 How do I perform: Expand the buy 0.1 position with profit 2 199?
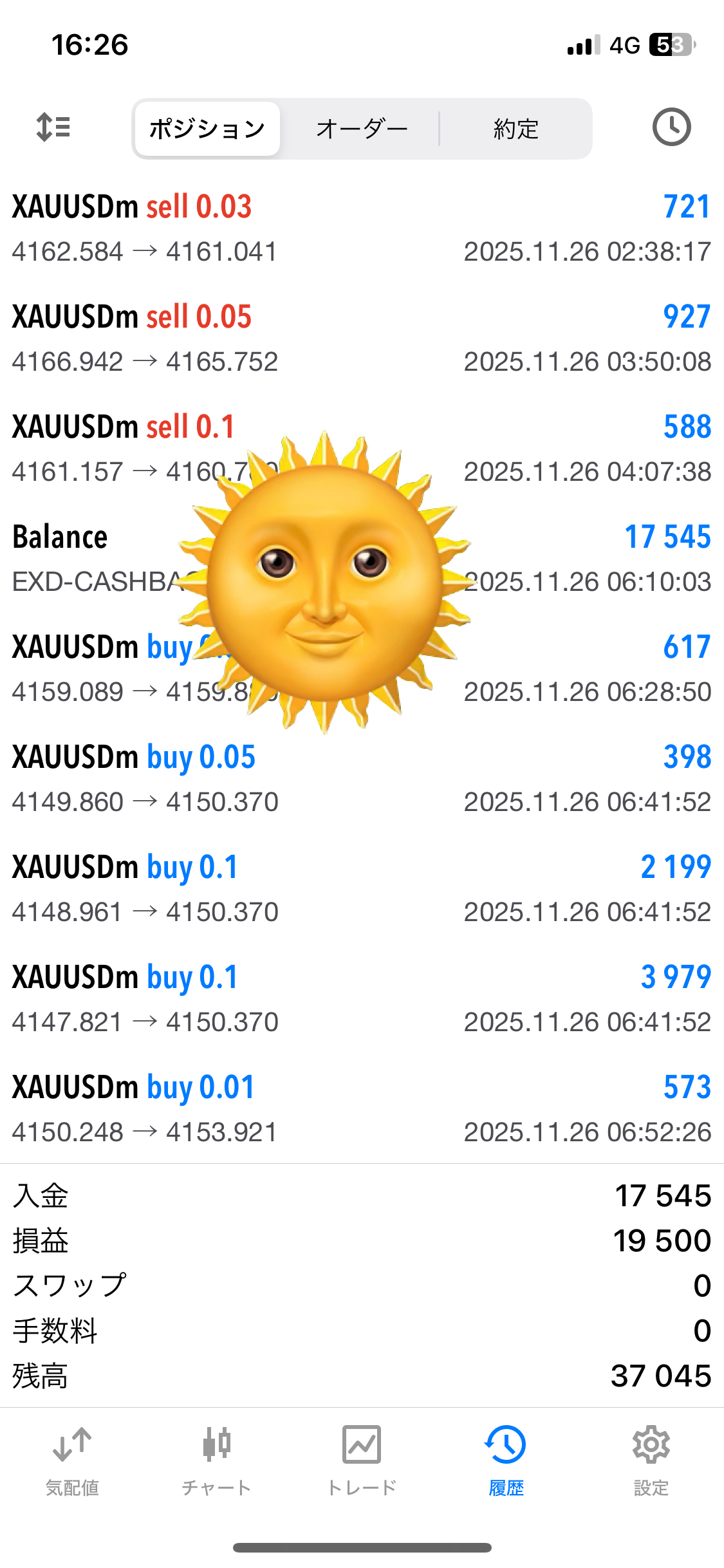point(360,889)
